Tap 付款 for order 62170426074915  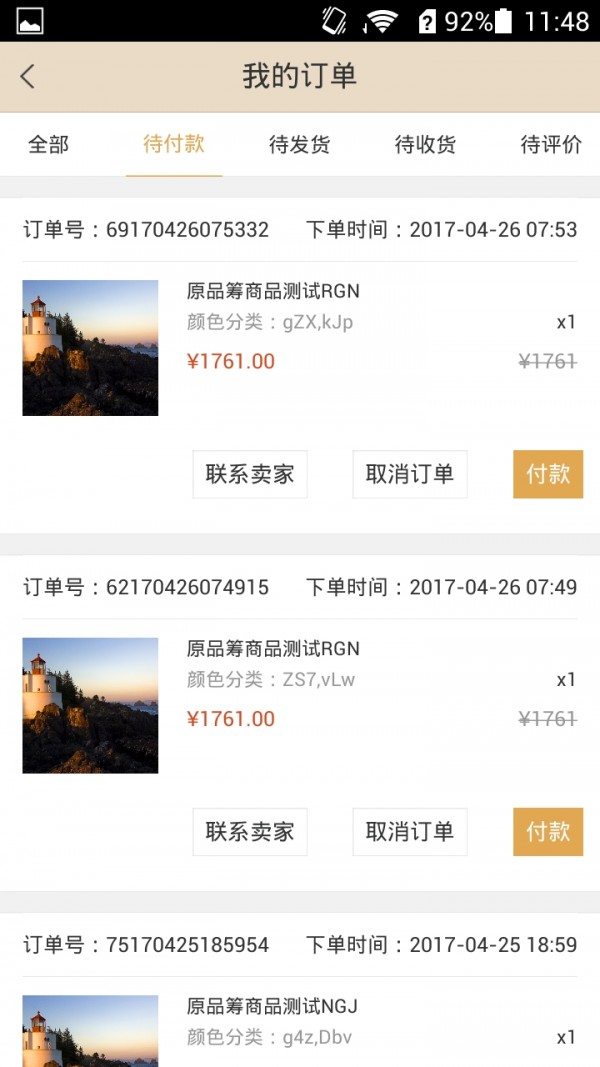[548, 832]
